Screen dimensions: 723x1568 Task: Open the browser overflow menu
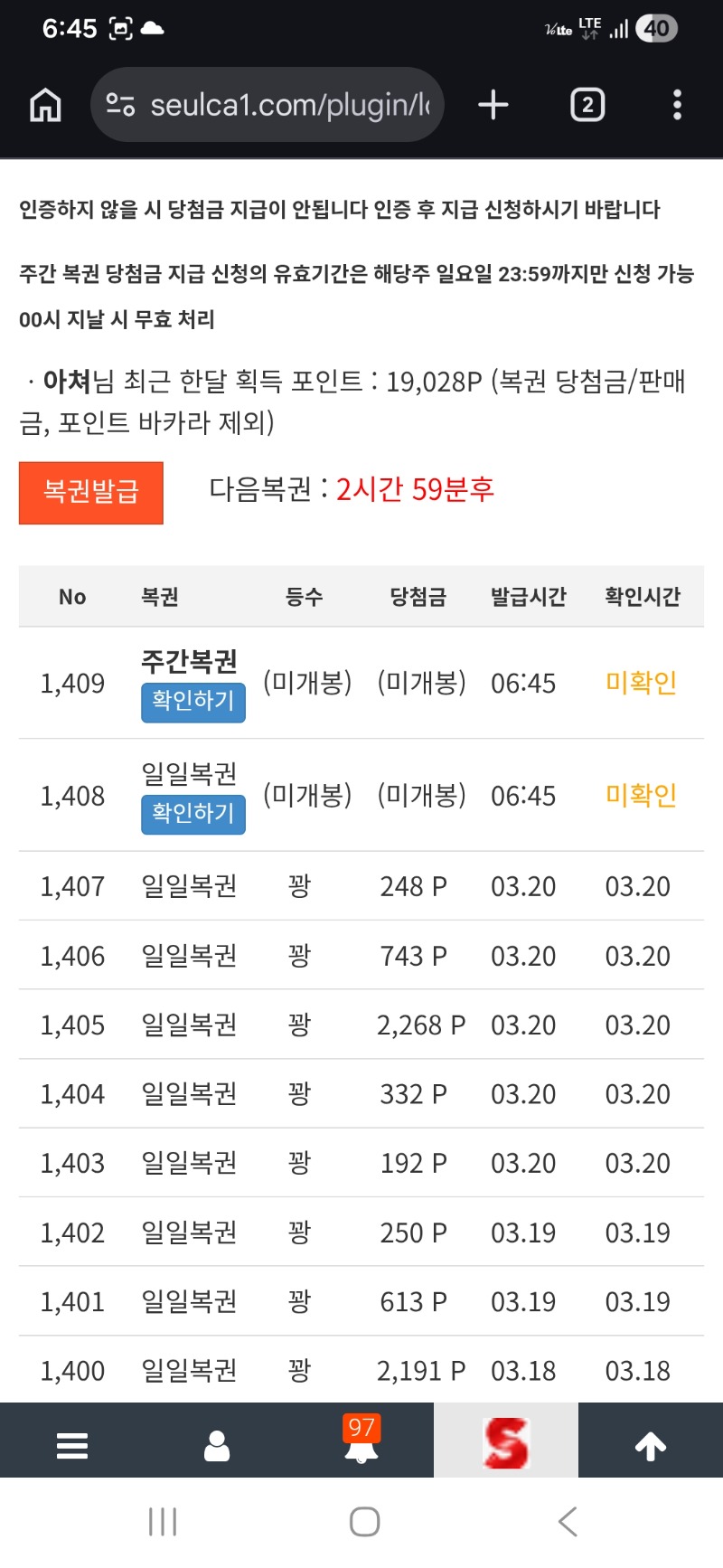pyautogui.click(x=677, y=105)
